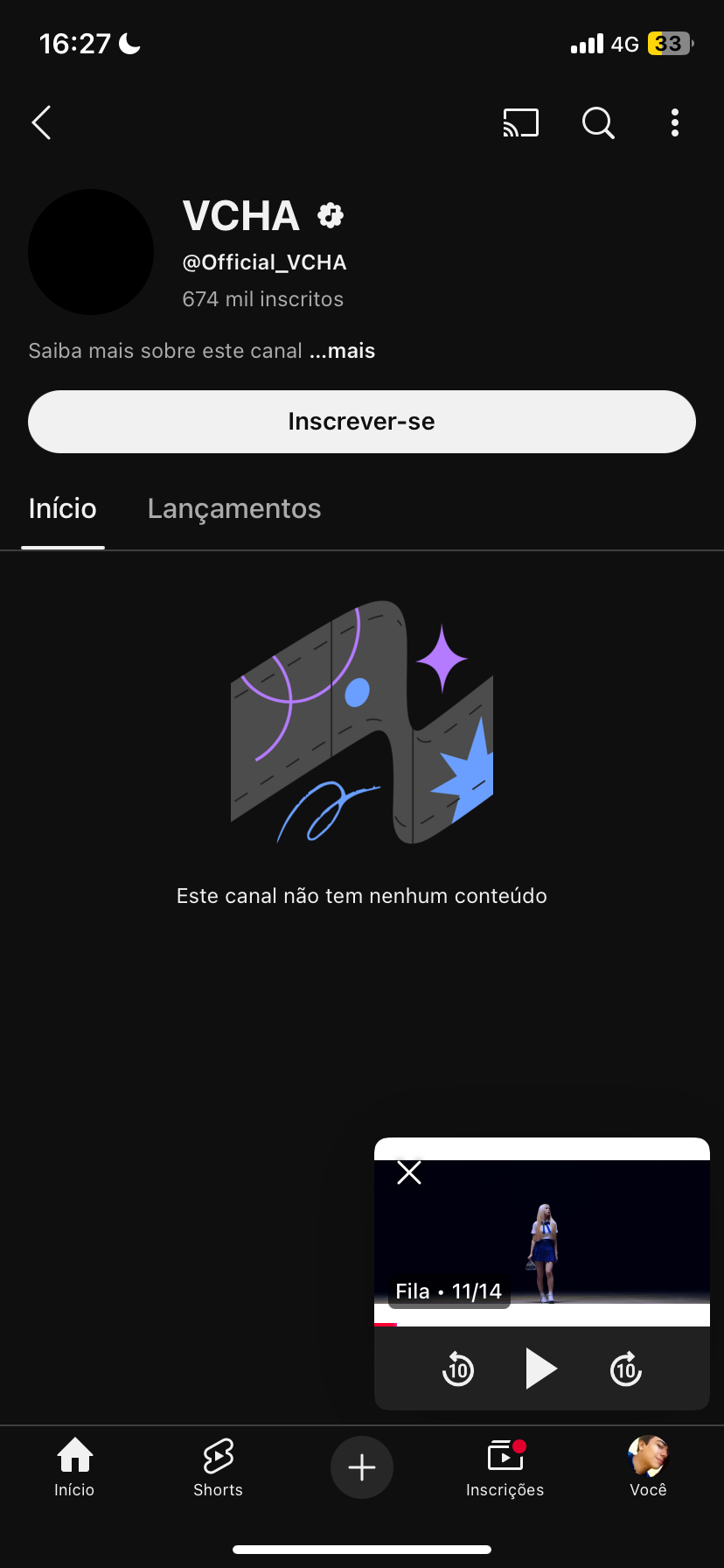Tap the plus create button
The height and width of the screenshot is (1568, 724).
coord(362,1467)
